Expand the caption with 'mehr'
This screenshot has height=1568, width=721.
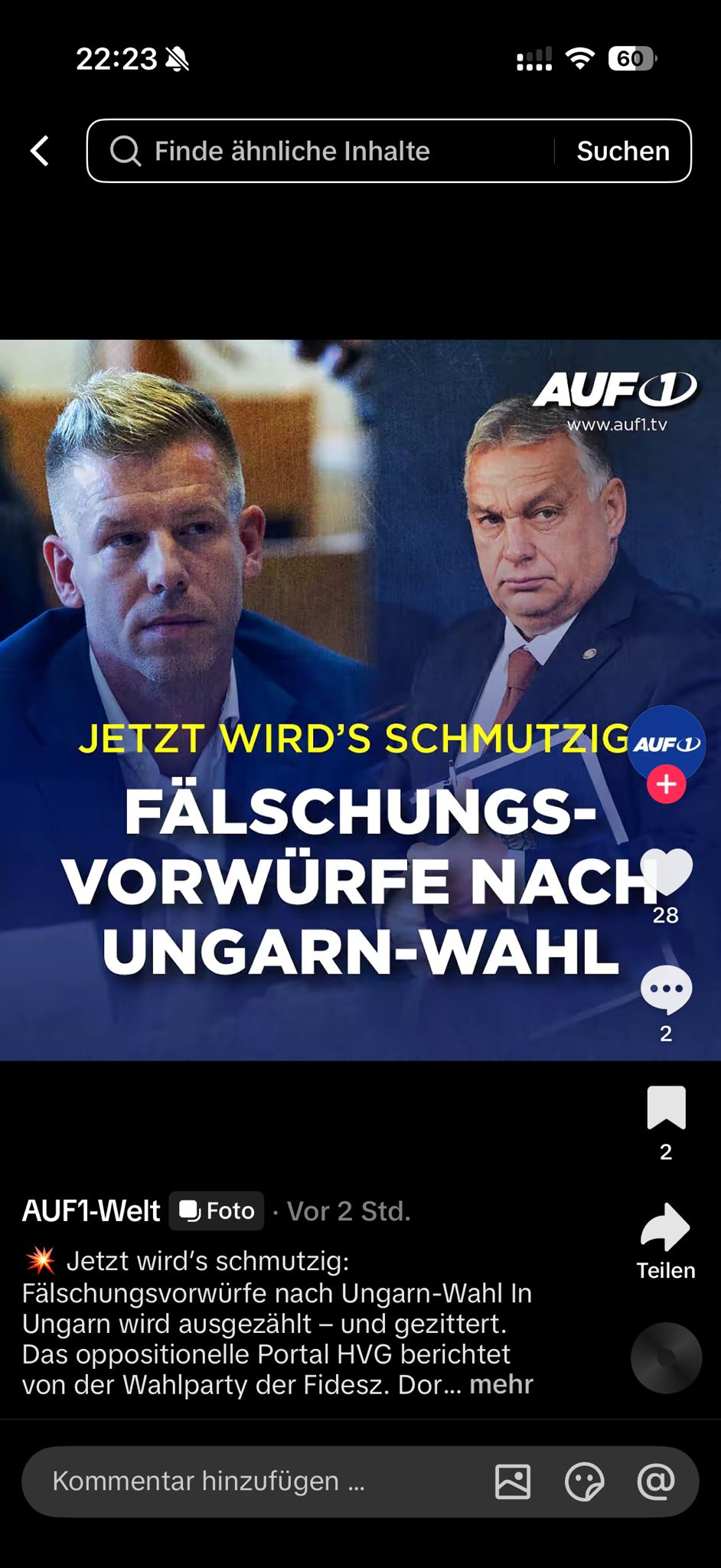tap(501, 1384)
